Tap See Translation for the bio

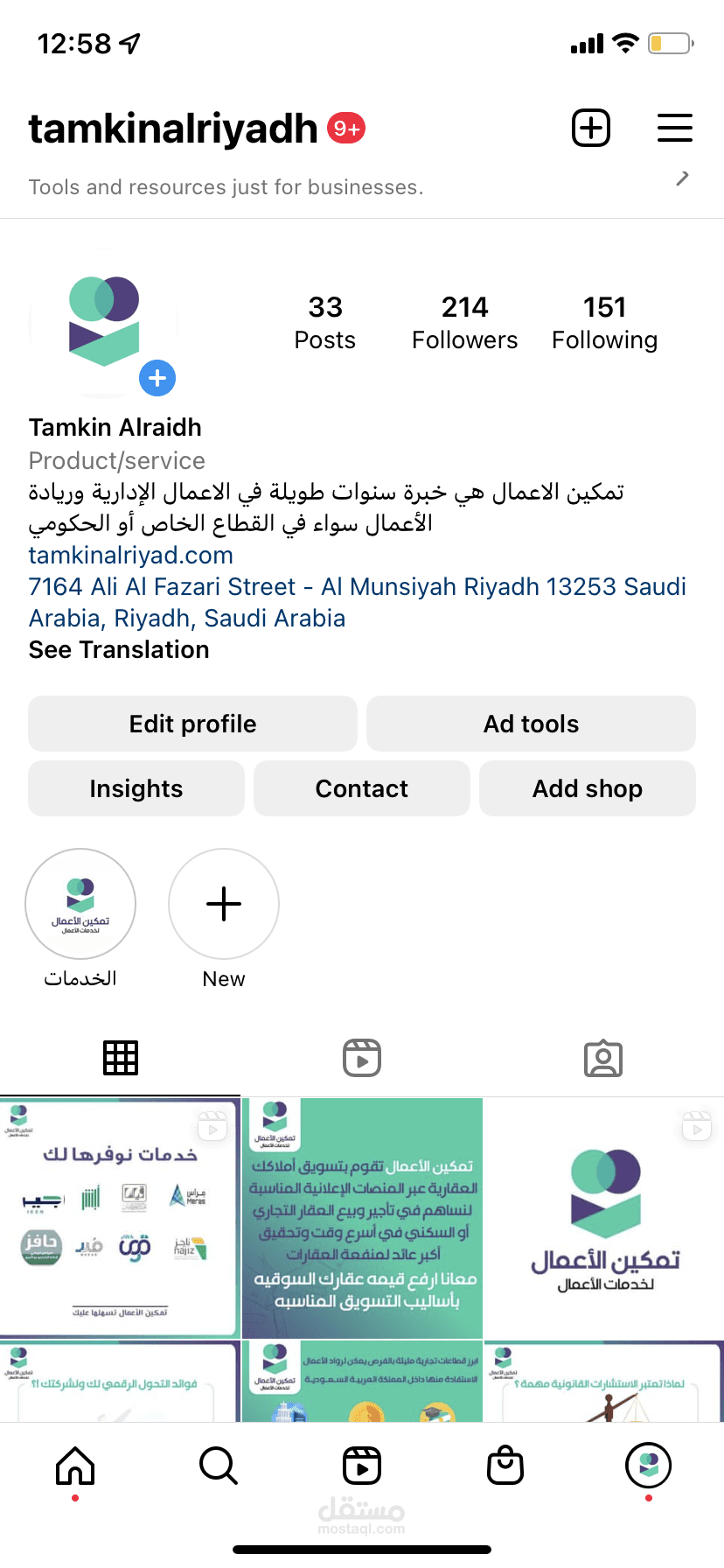click(119, 650)
